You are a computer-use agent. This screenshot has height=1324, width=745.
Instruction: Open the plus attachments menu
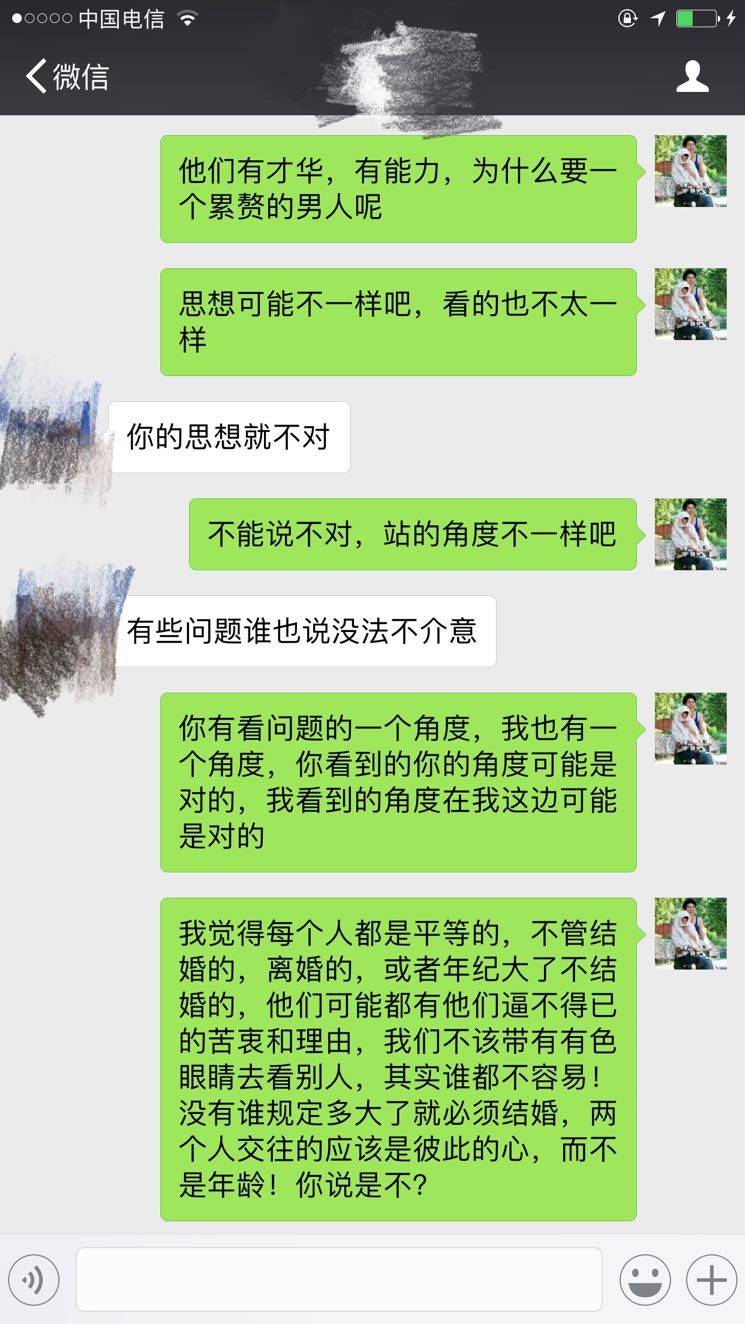pos(711,1279)
